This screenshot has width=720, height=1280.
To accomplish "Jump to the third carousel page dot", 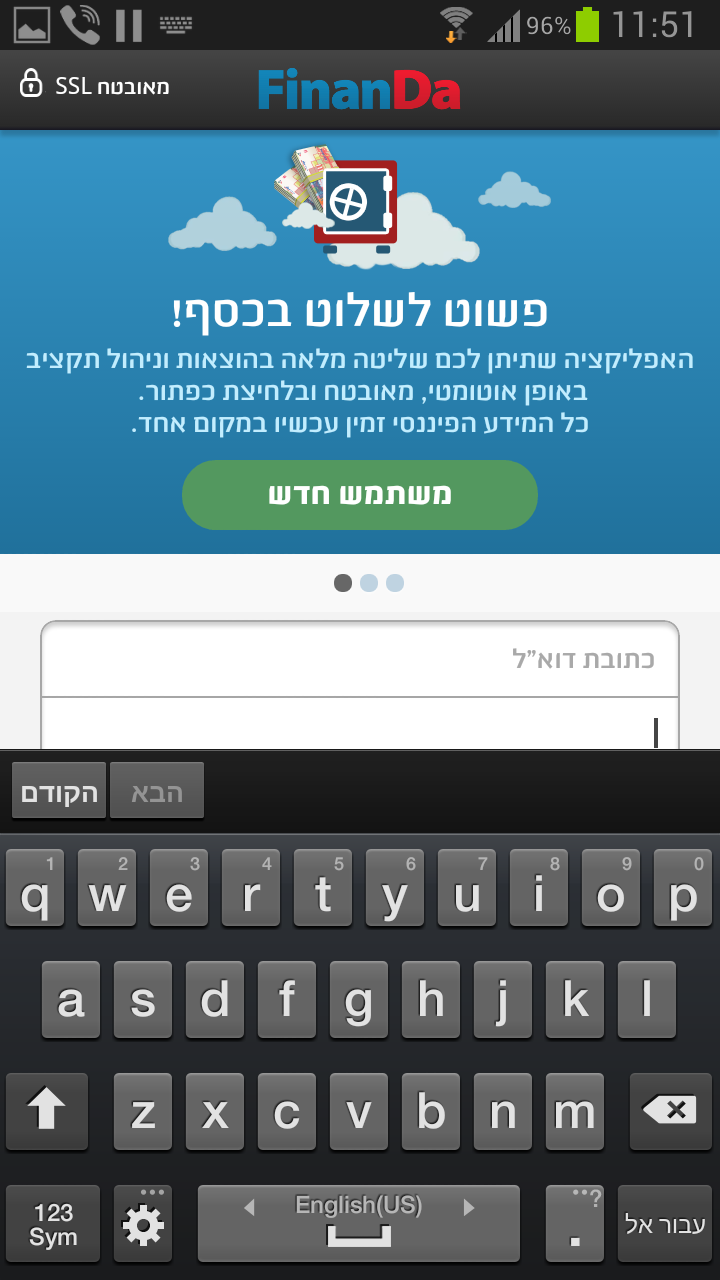I will pyautogui.click(x=395, y=583).
